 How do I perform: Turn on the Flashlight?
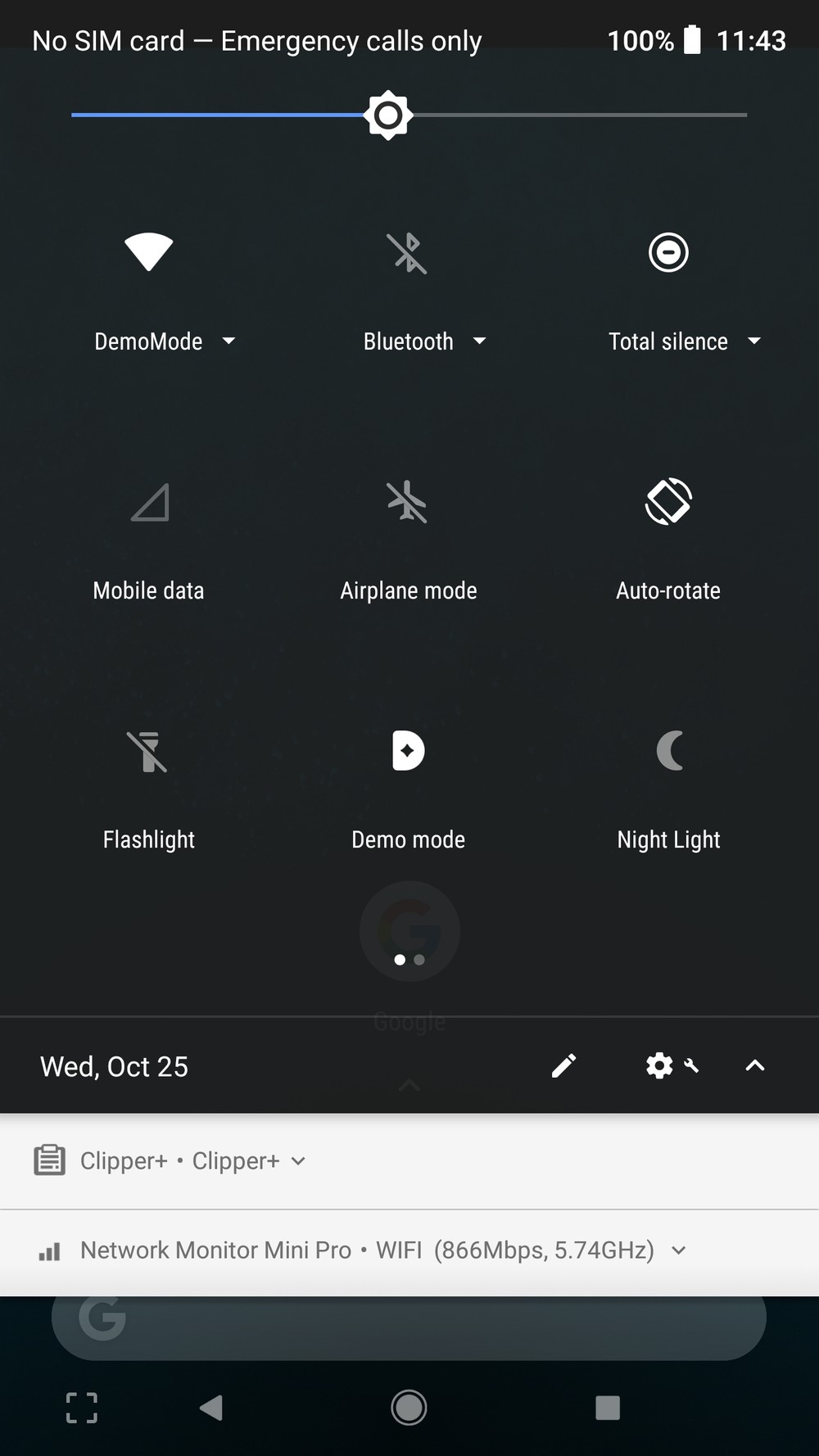tap(148, 751)
